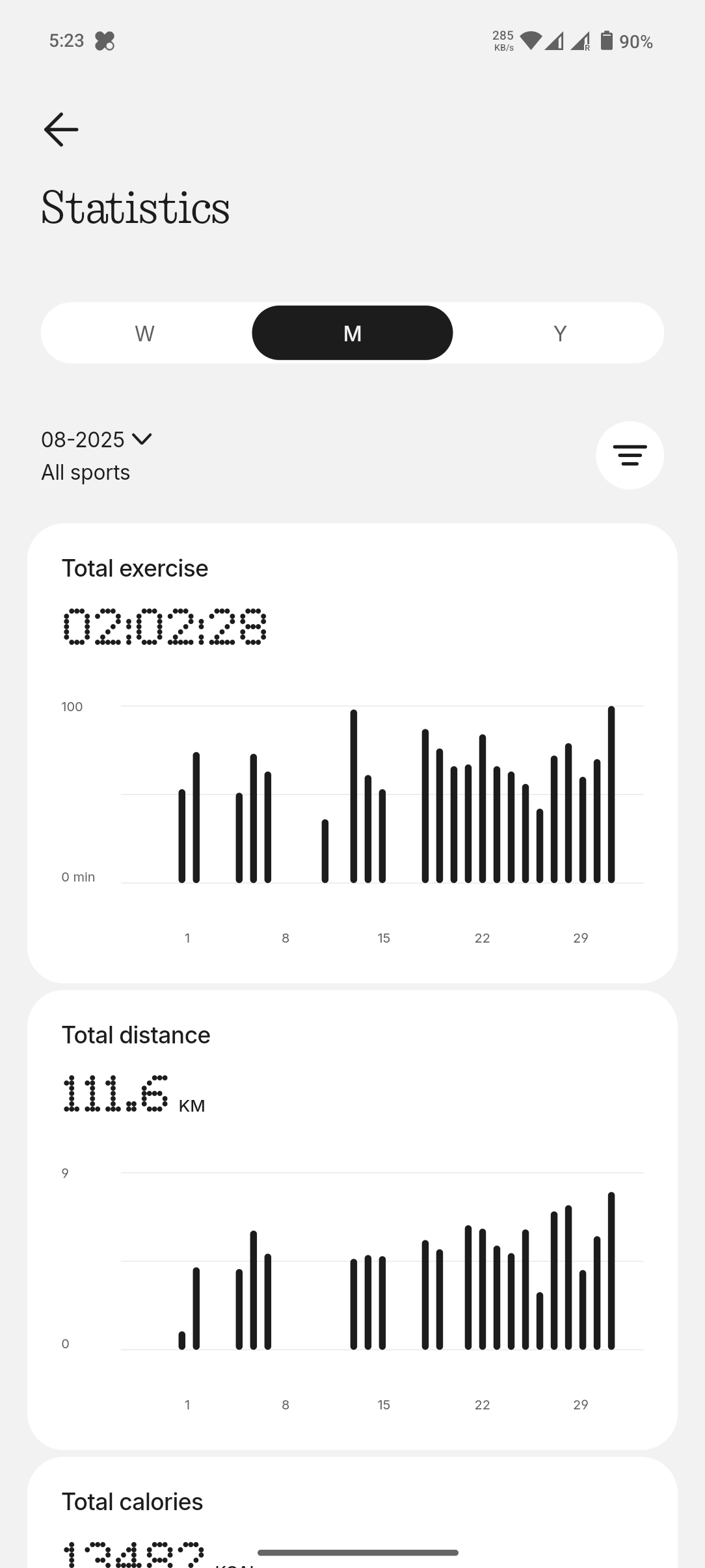This screenshot has height=1568, width=705.
Task: Switch to the weekly W view
Action: point(144,333)
